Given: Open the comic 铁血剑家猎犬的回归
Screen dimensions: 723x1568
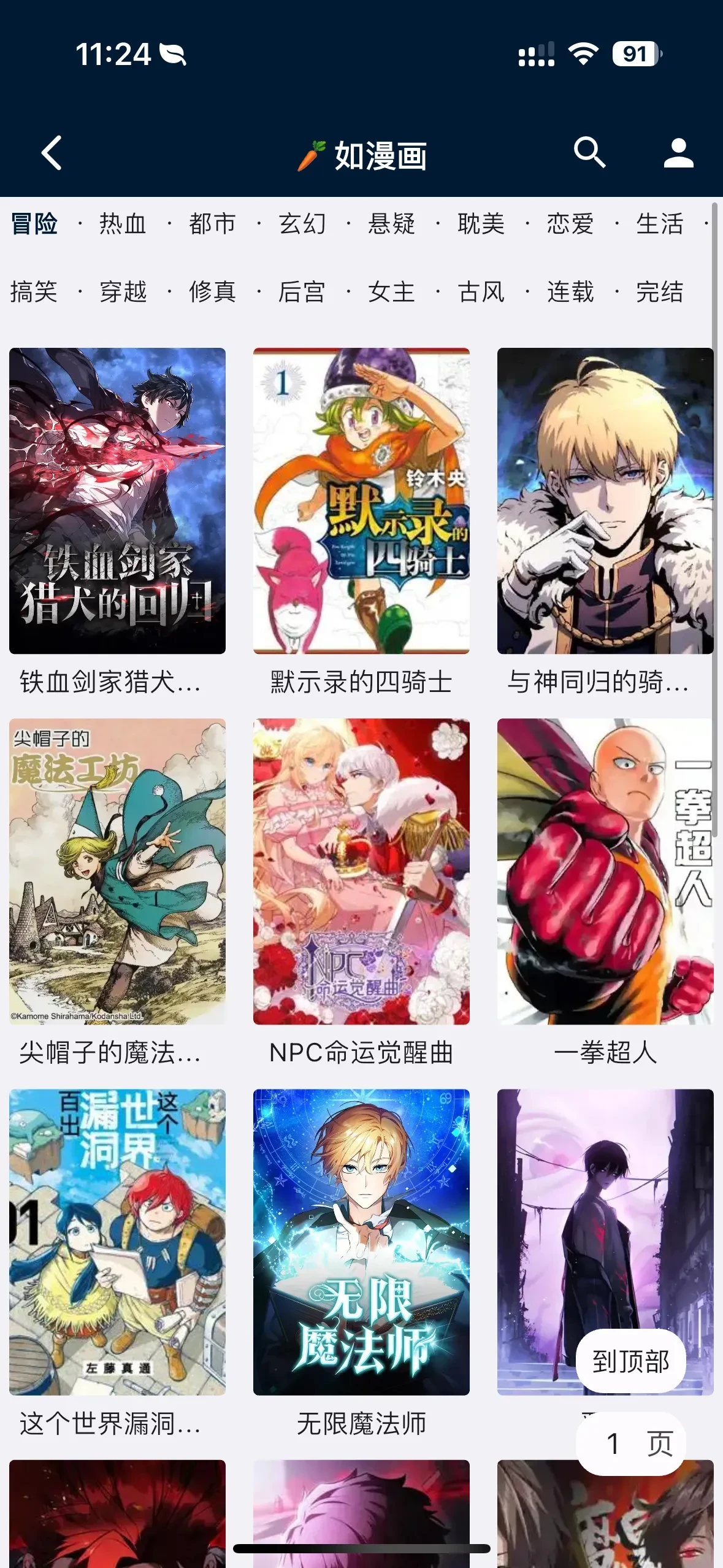Looking at the screenshot, I should click(117, 501).
